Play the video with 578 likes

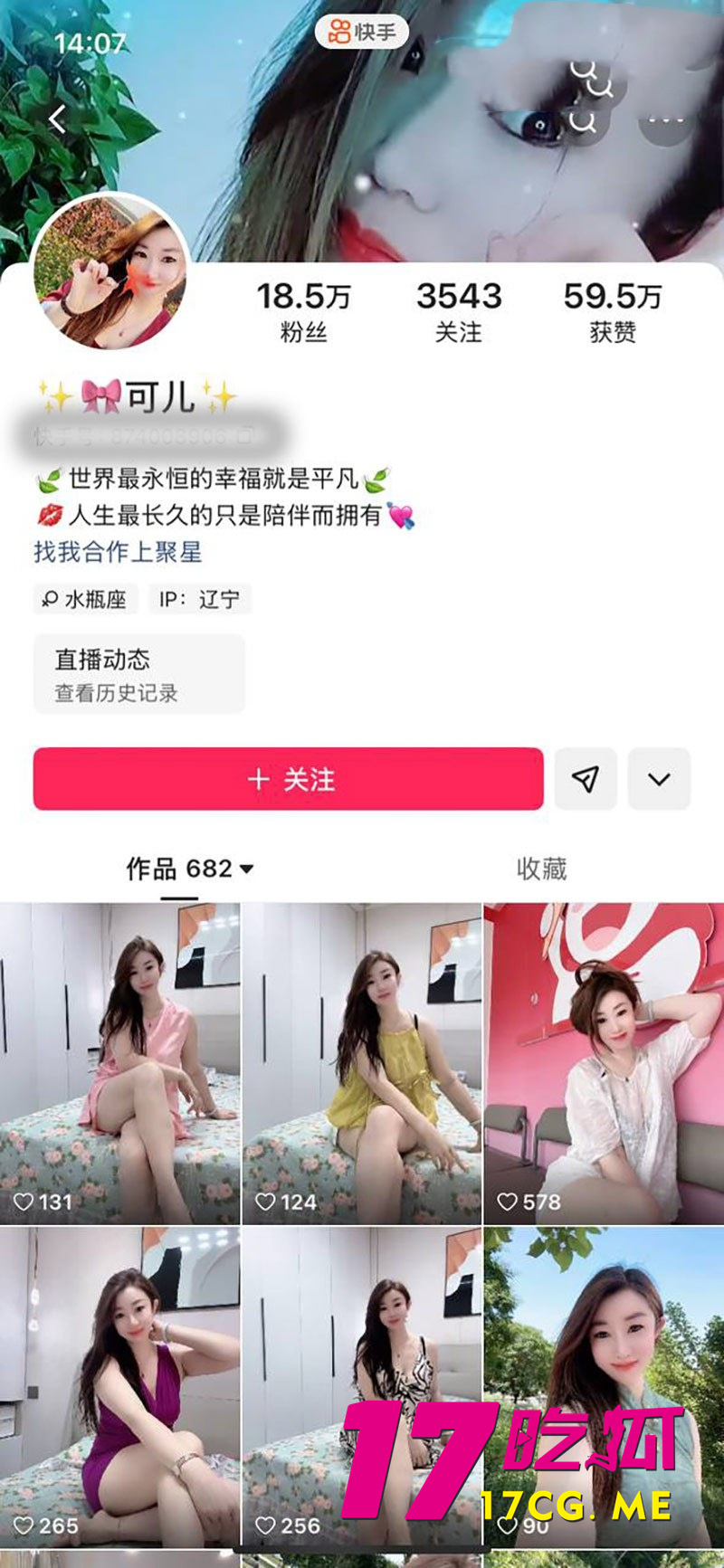(x=604, y=1063)
